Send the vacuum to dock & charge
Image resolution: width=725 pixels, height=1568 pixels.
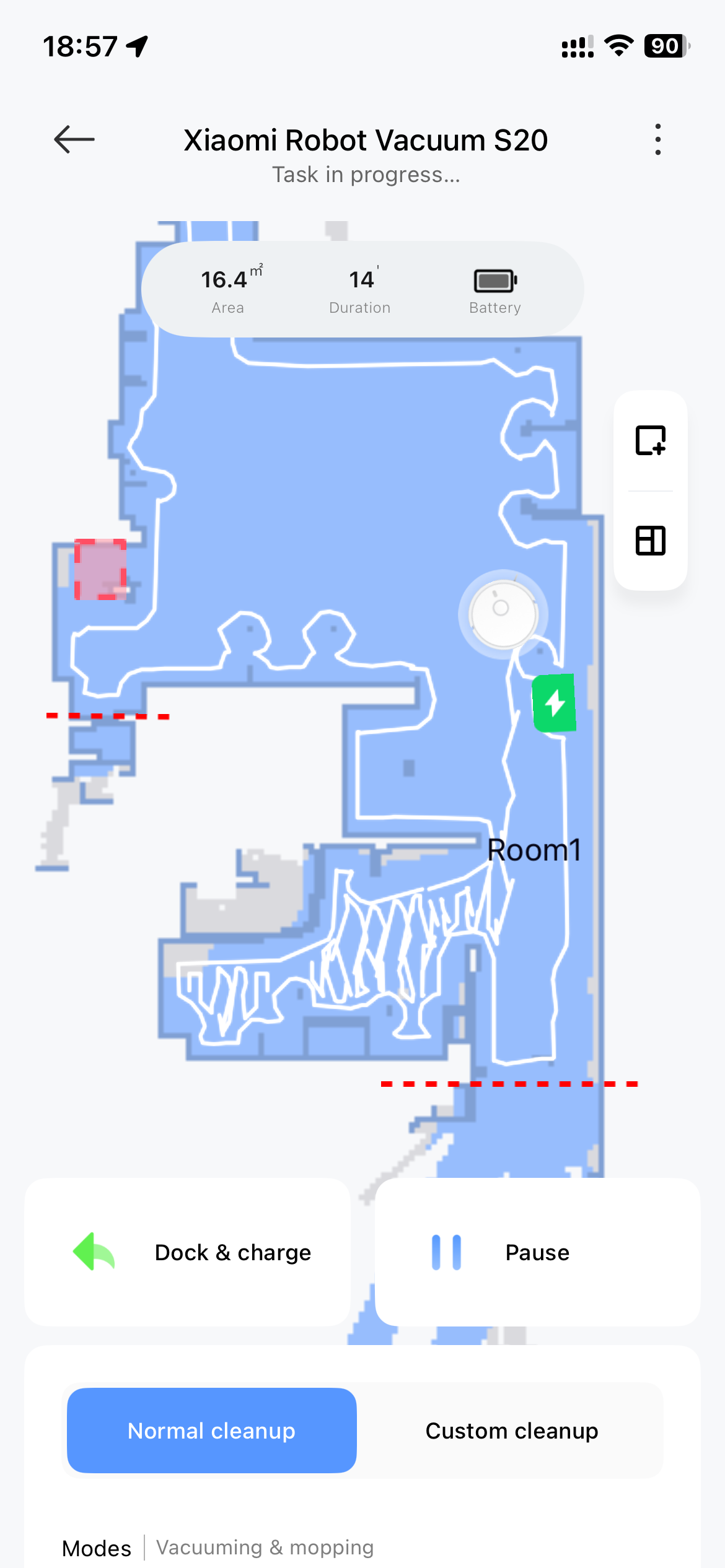[x=188, y=1252]
